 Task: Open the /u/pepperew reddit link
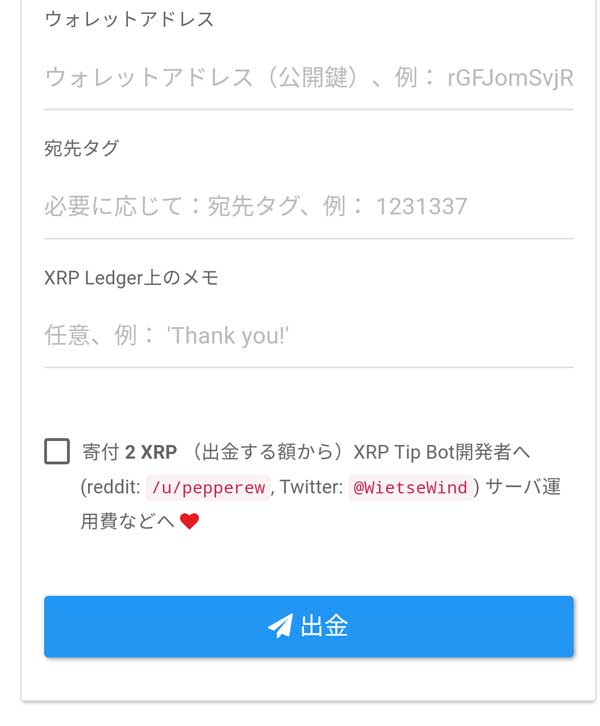click(x=208, y=487)
